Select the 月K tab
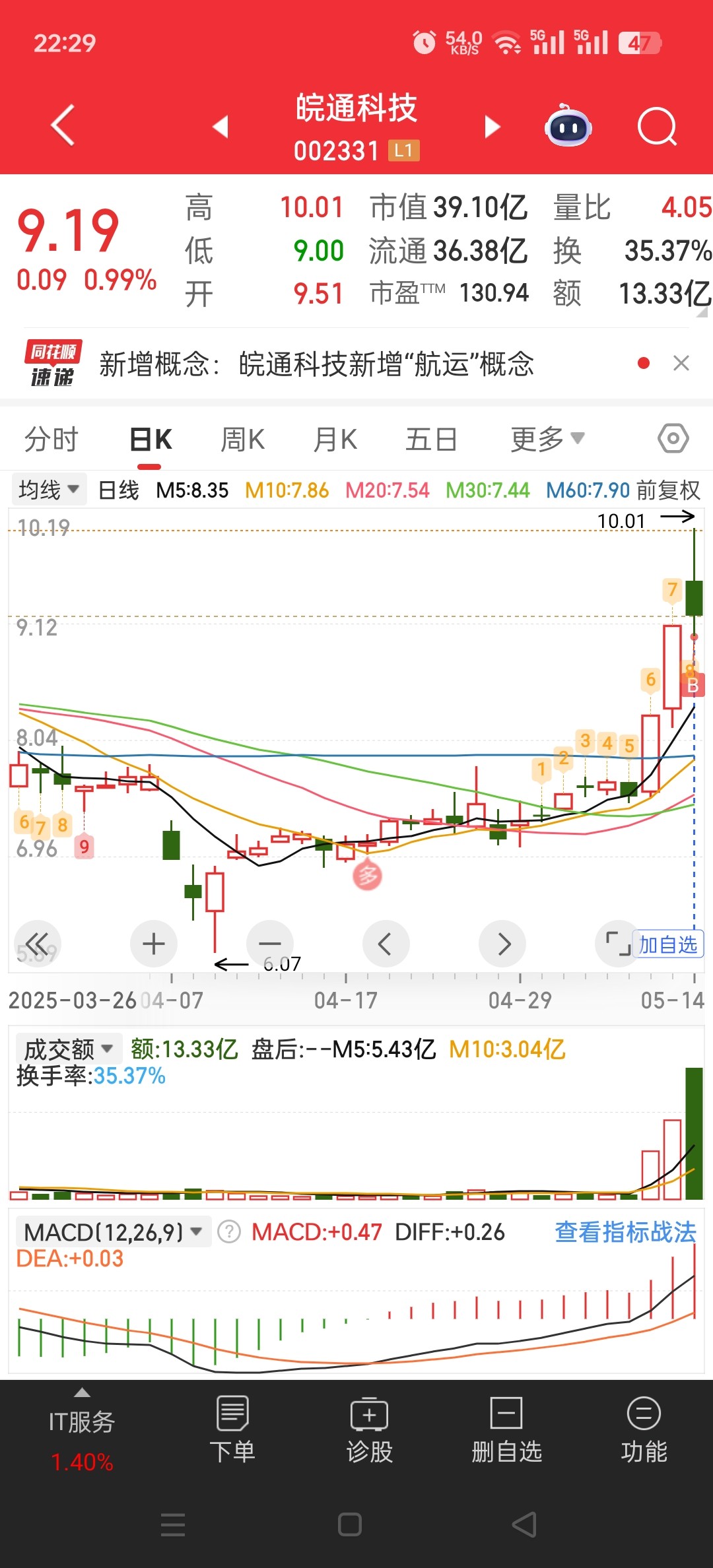The image size is (713, 1568). click(335, 439)
